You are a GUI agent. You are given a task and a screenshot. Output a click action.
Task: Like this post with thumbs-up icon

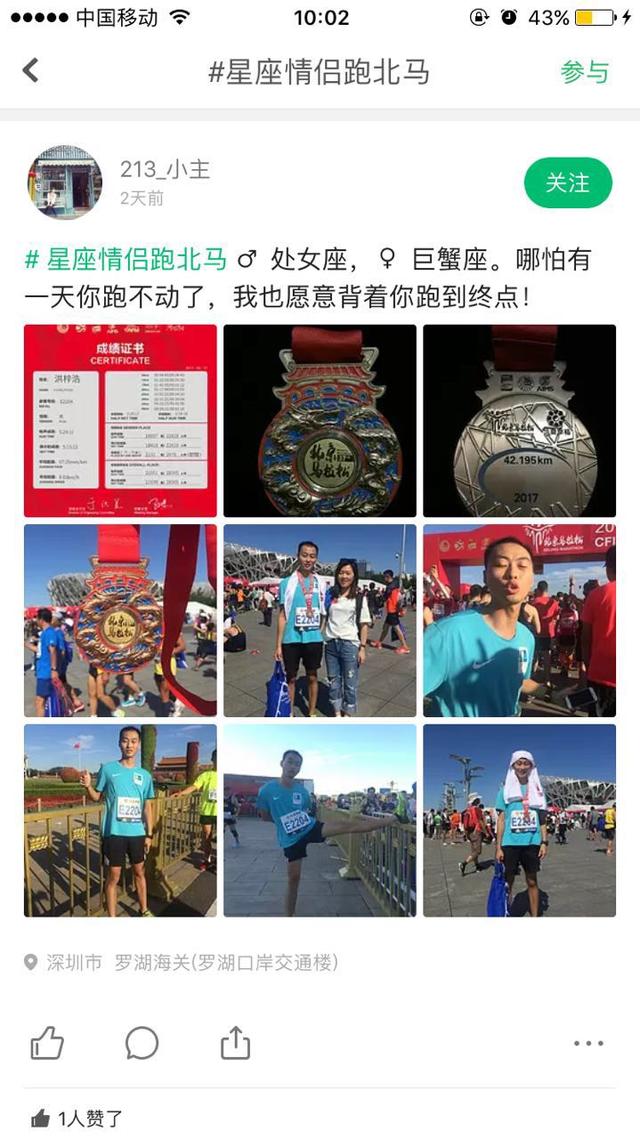(x=47, y=1044)
